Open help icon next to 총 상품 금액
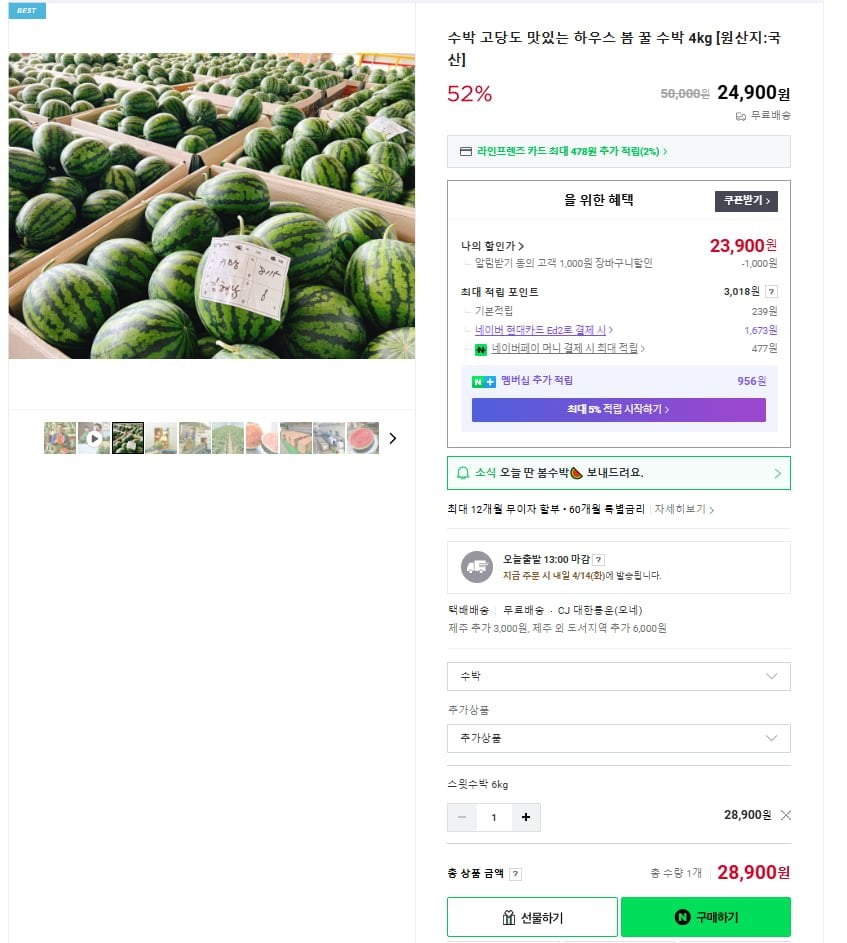Image resolution: width=847 pixels, height=943 pixels. 515,874
